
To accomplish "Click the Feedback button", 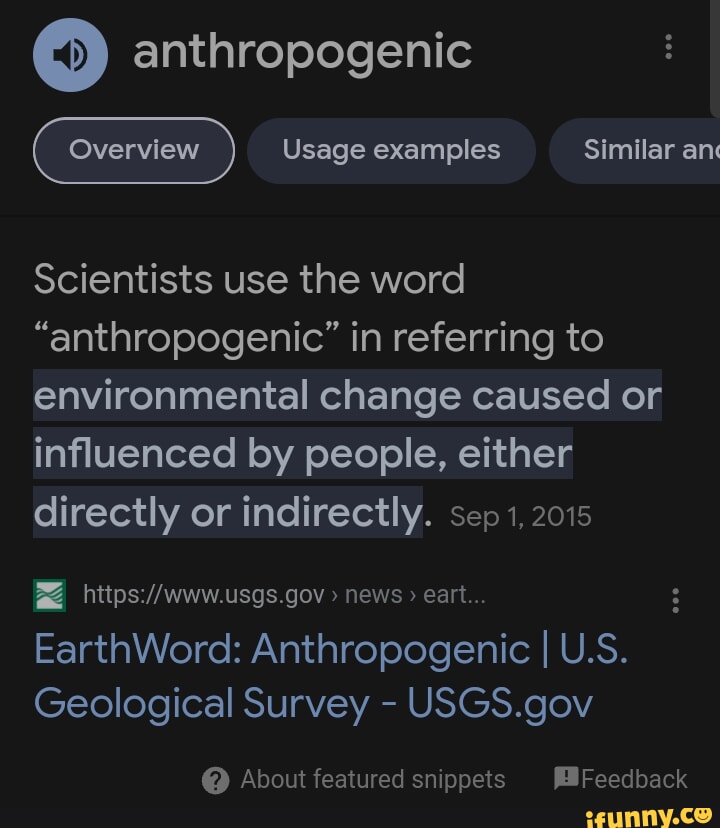I will pyautogui.click(x=620, y=778).
